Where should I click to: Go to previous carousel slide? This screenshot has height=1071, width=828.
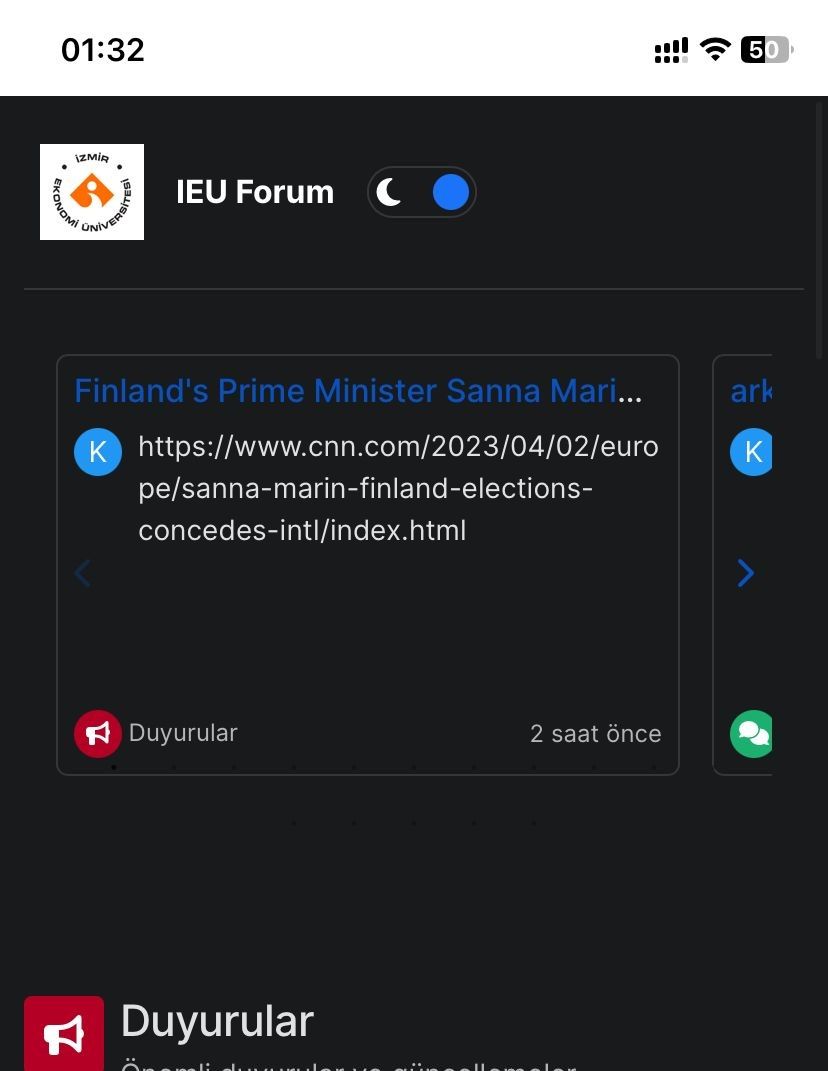click(83, 573)
